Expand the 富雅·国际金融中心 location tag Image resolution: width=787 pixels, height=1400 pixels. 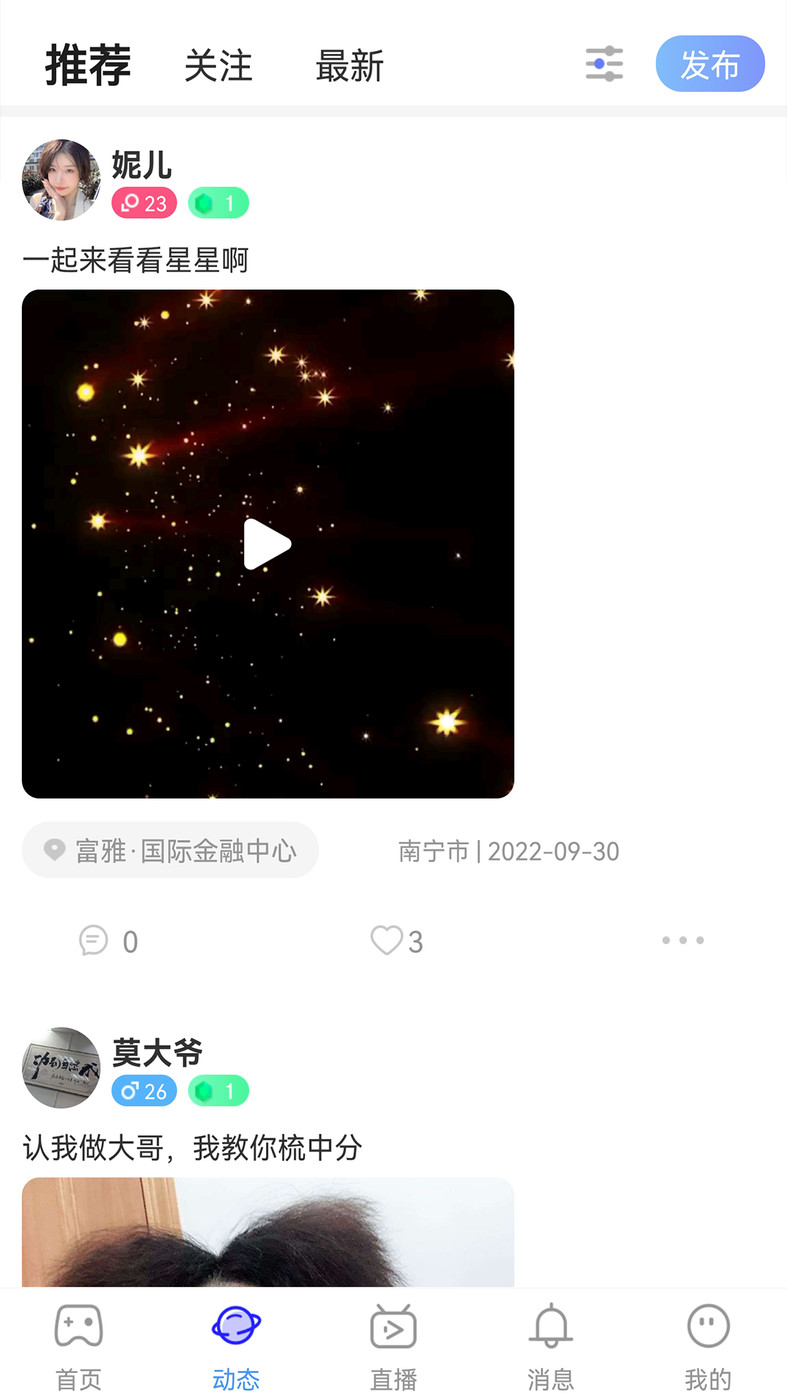click(x=170, y=850)
